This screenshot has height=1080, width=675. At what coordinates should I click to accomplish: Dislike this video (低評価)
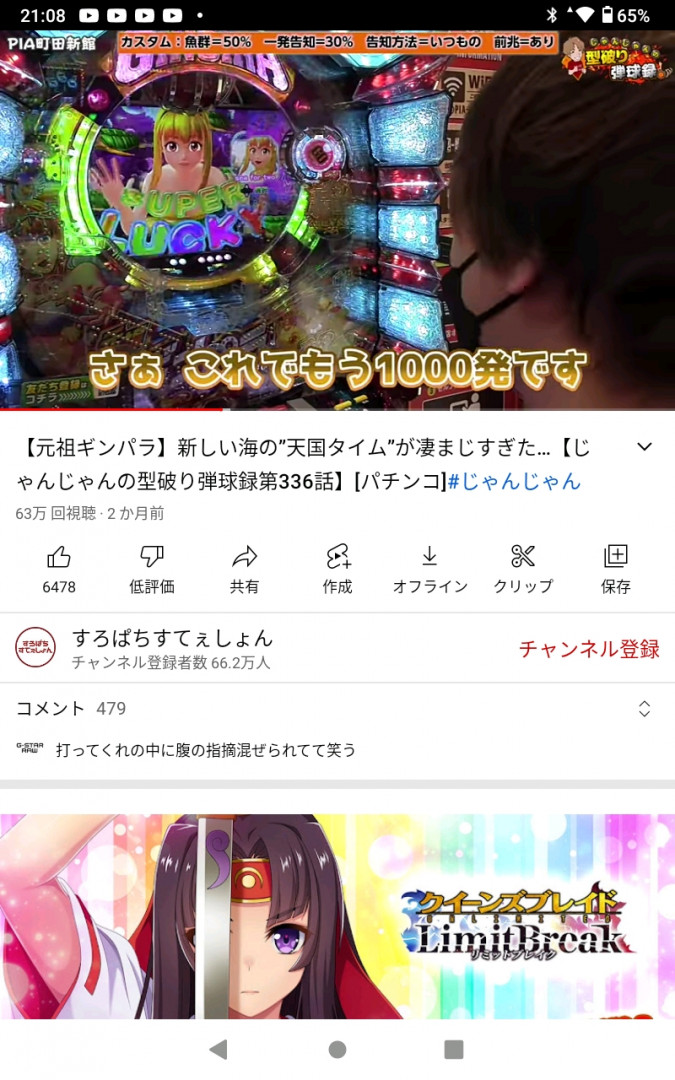[x=152, y=569]
